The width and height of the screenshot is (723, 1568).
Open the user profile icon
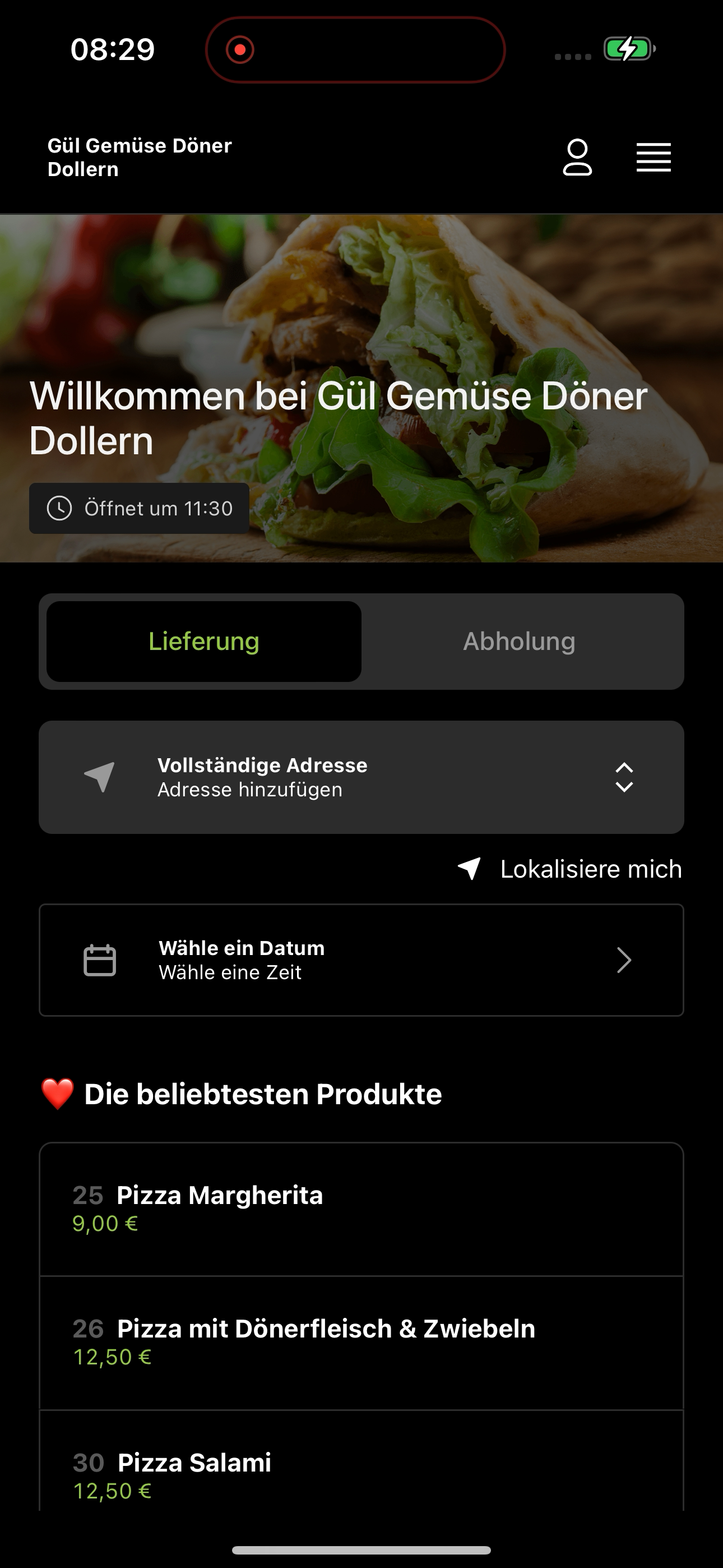click(577, 158)
